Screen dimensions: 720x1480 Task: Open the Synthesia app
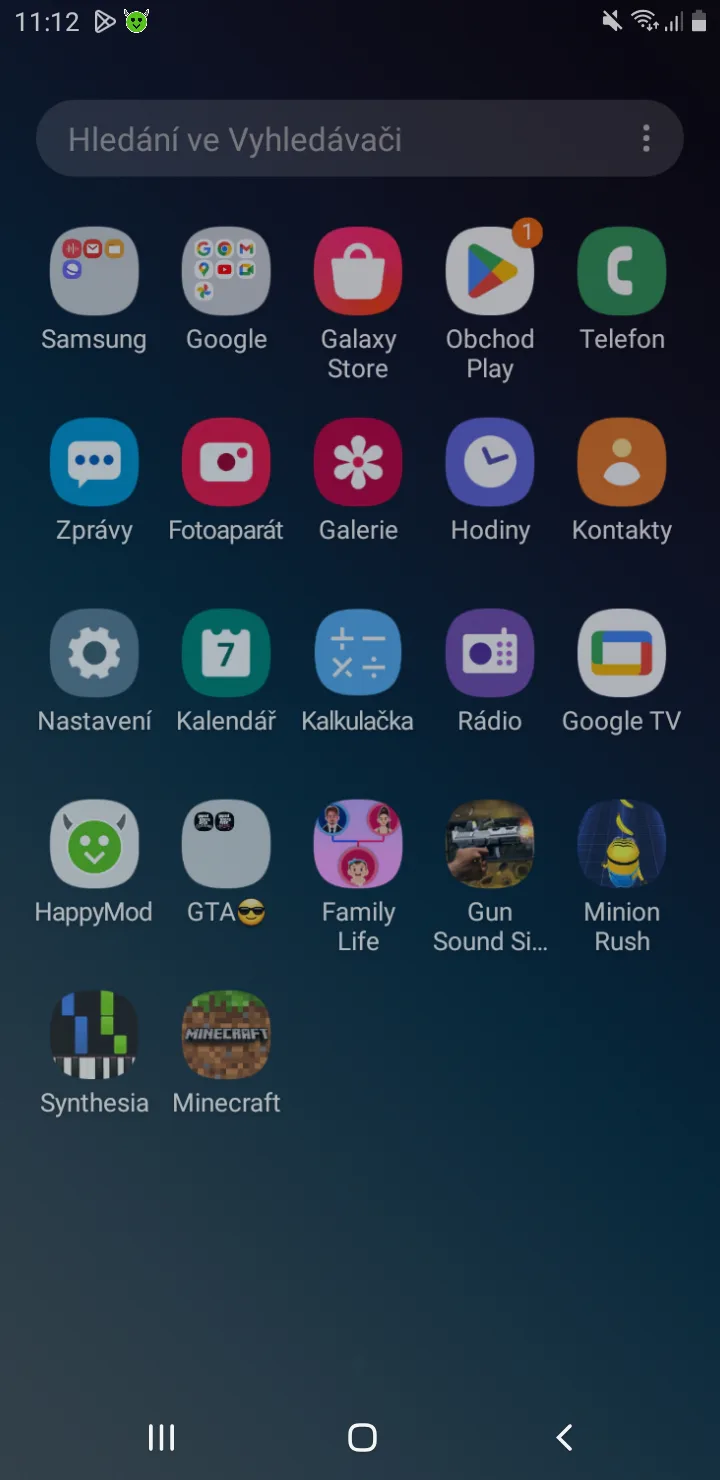point(94,1035)
